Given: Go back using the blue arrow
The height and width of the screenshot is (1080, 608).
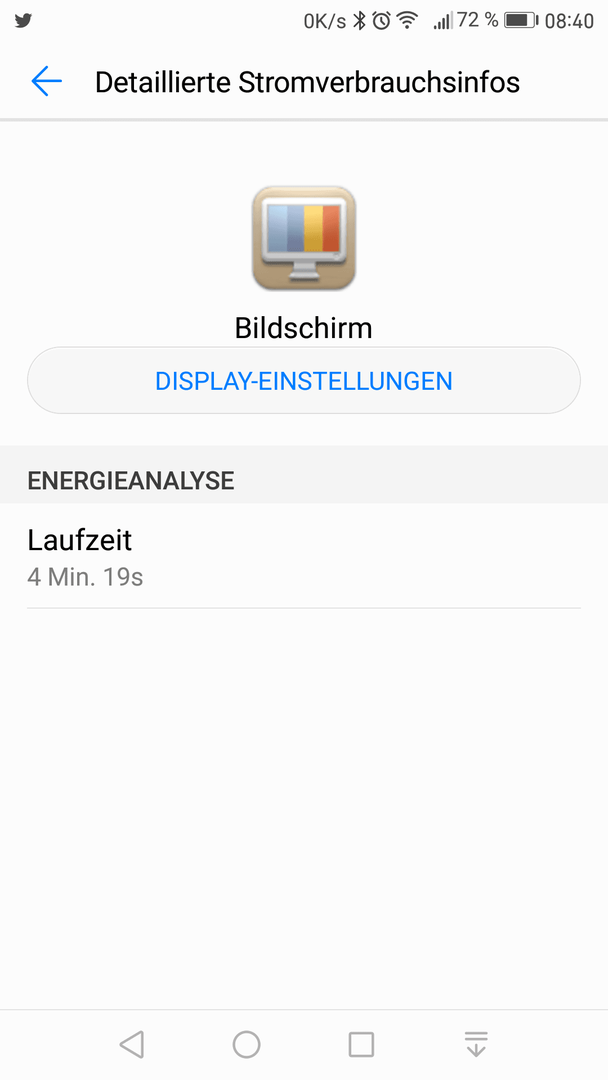Looking at the screenshot, I should click(46, 81).
